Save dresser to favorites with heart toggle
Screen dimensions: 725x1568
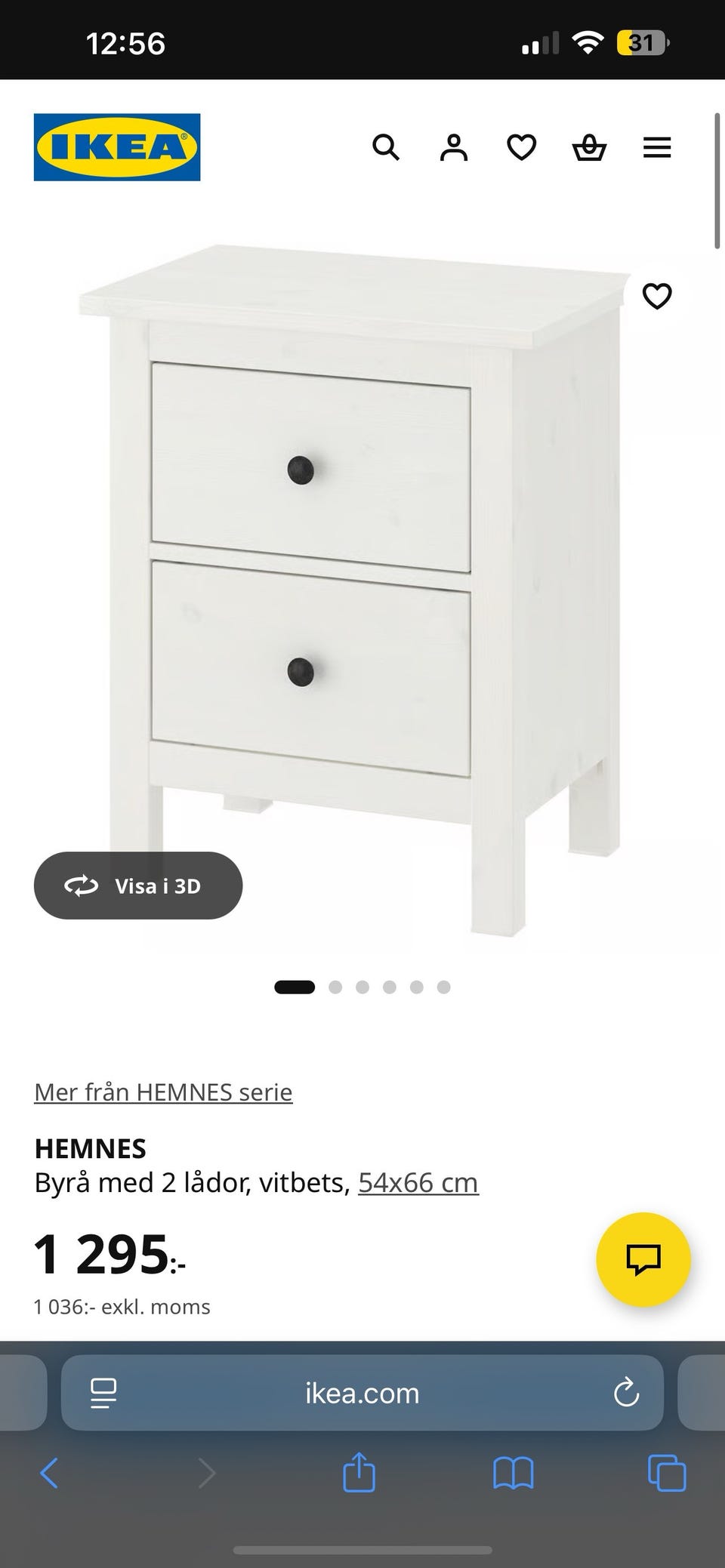pos(656,296)
